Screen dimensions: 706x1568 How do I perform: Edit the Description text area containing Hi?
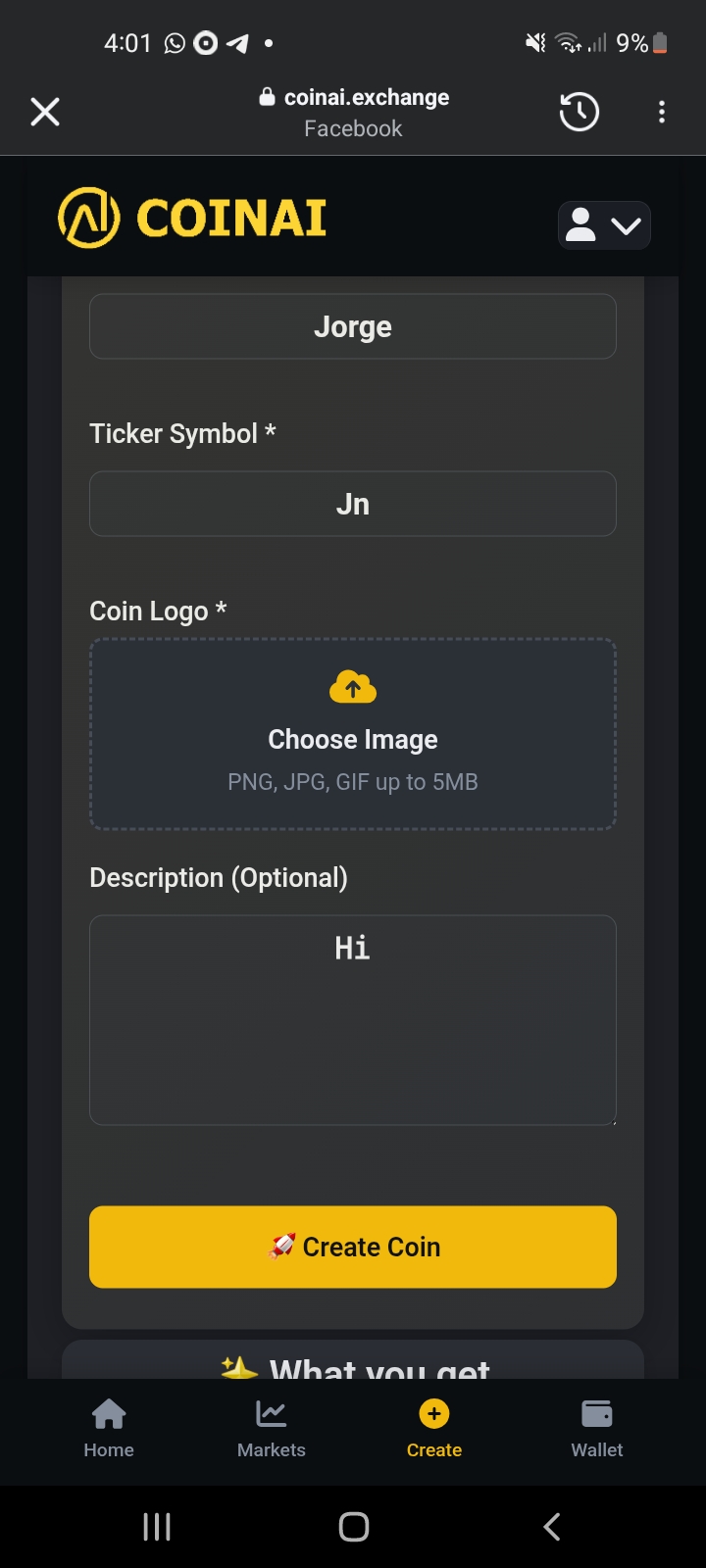coord(353,1020)
